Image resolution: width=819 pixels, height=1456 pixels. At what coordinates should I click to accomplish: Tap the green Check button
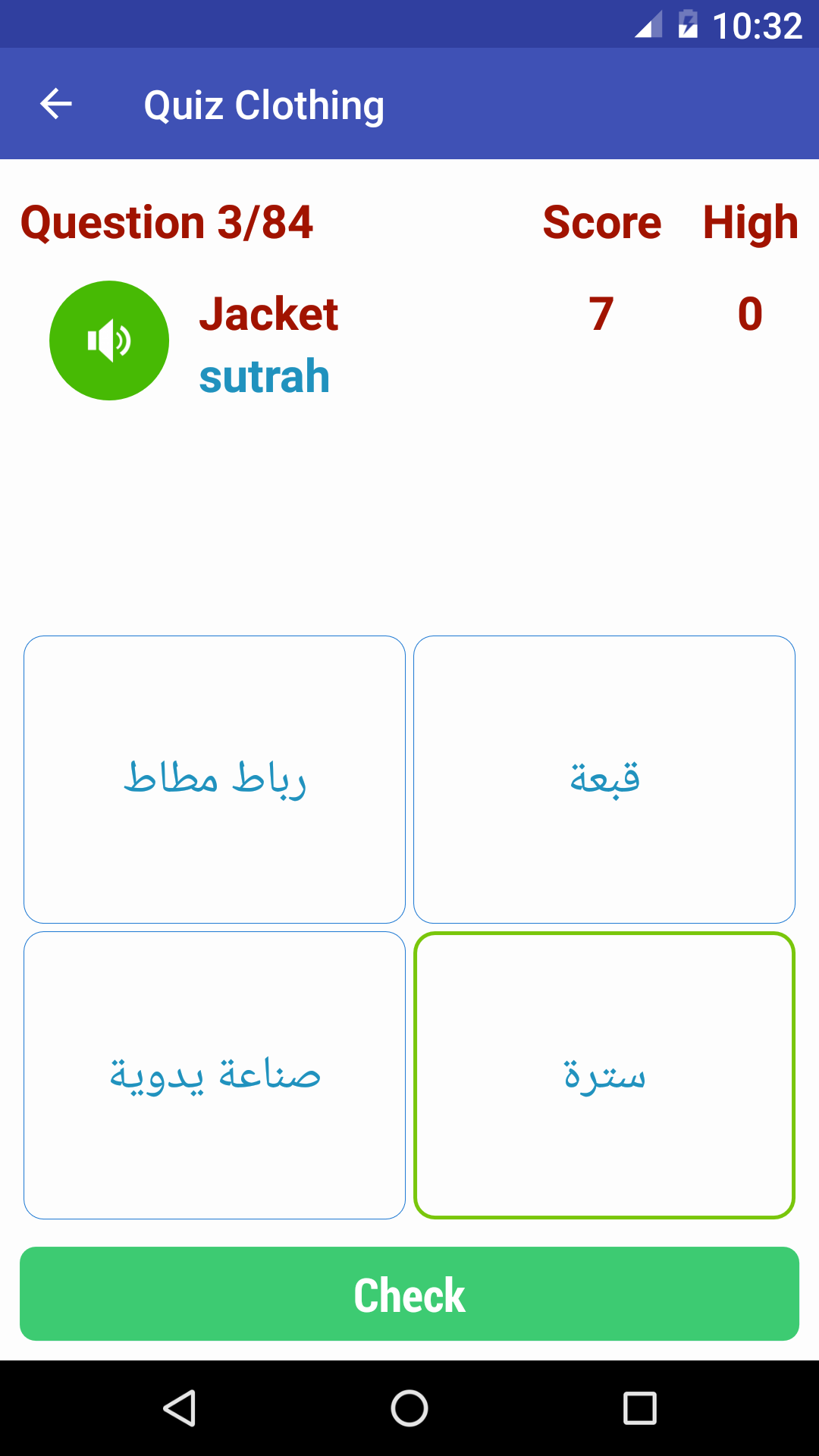pos(409,1294)
